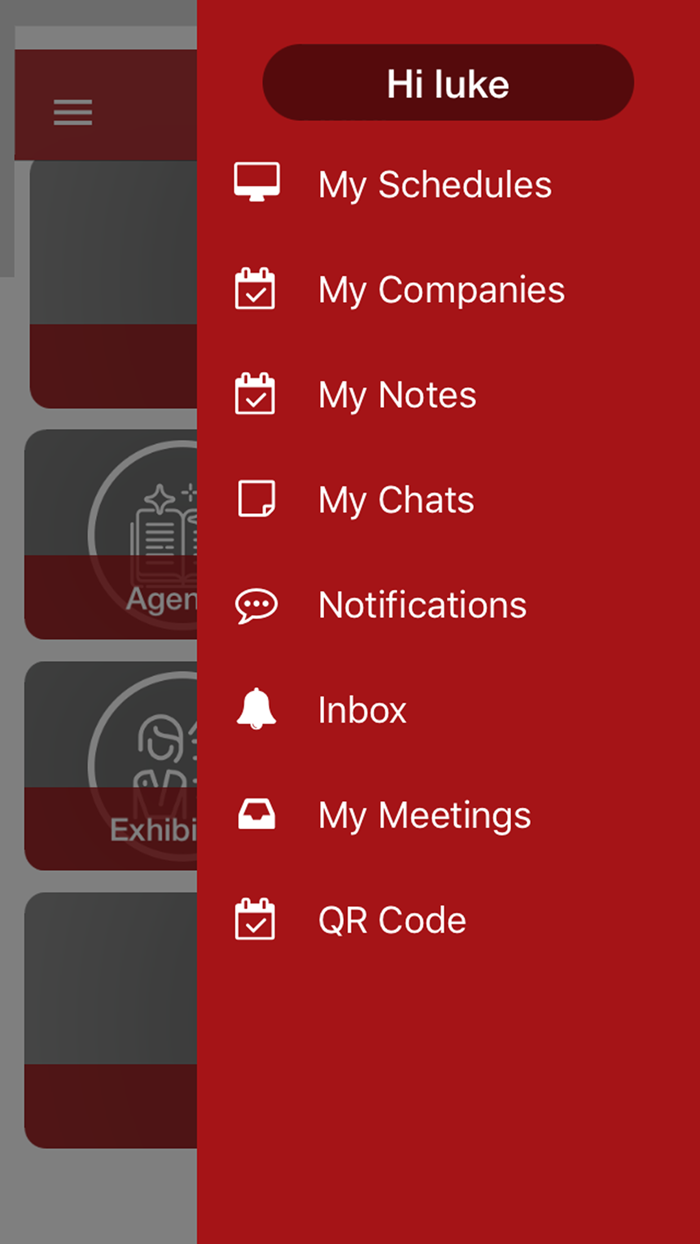Open My Notes
Viewport: 700px width, 1244px height.
click(397, 395)
